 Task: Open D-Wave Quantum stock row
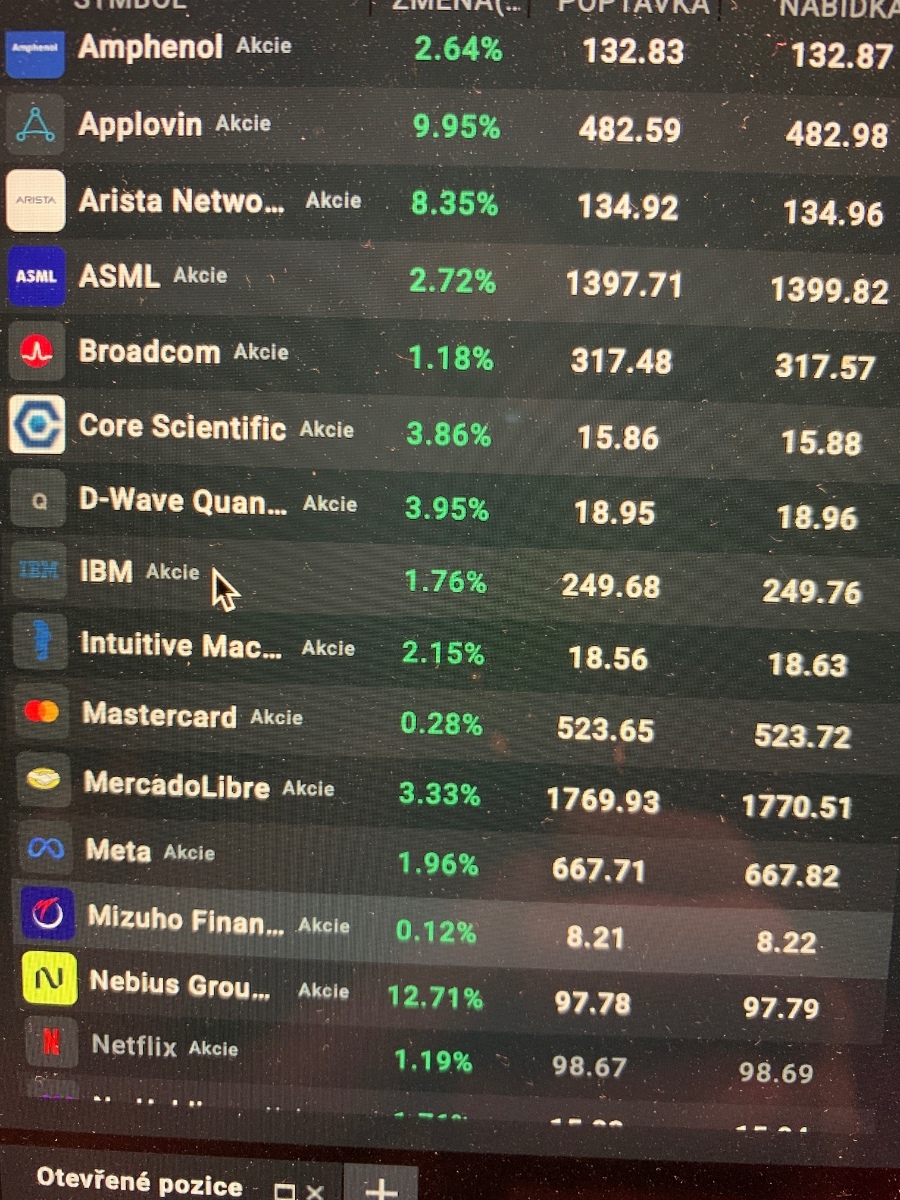click(182, 501)
